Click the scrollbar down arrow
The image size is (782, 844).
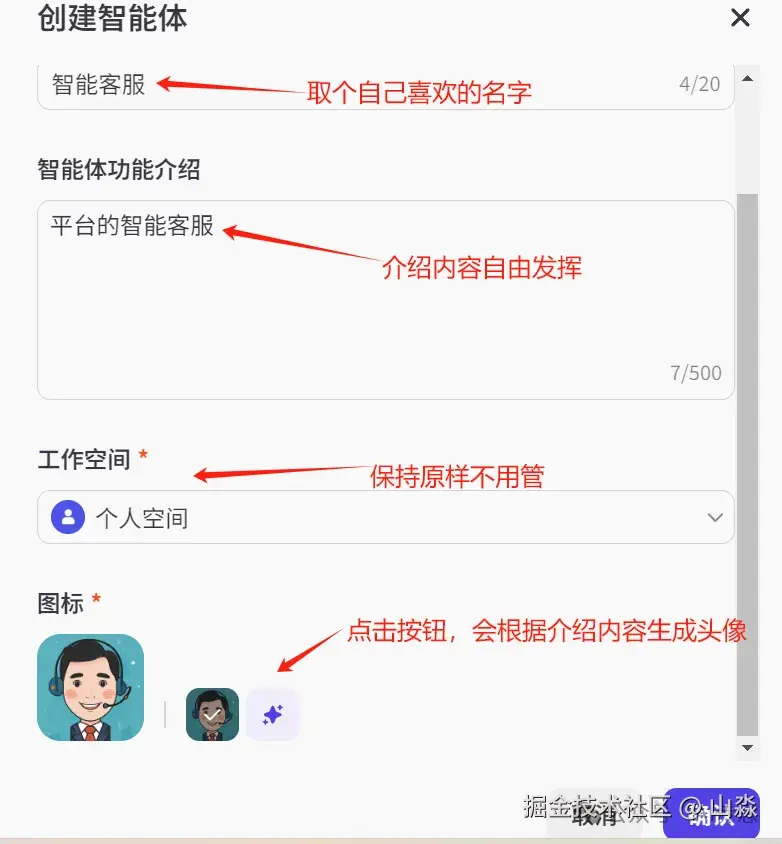click(747, 748)
